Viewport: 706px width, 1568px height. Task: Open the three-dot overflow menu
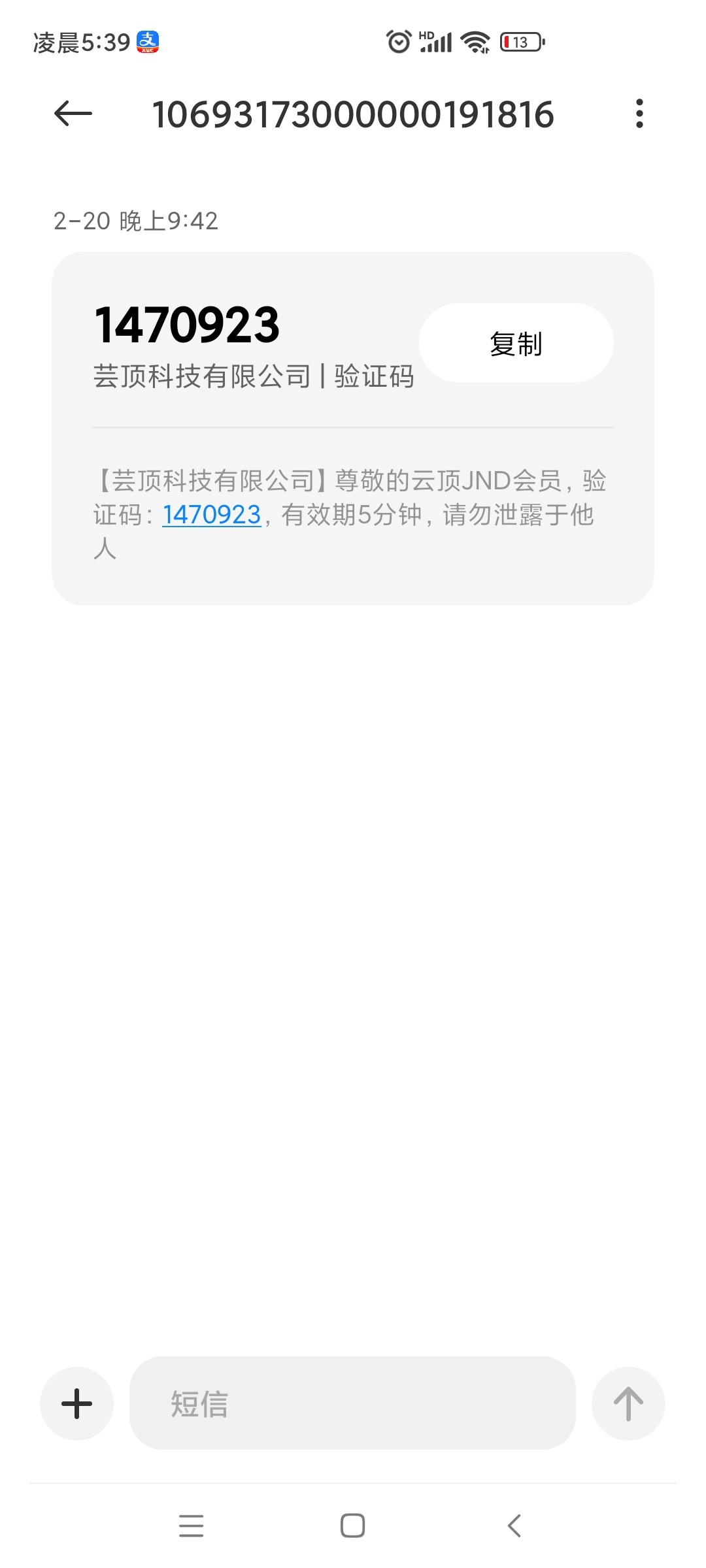click(639, 114)
